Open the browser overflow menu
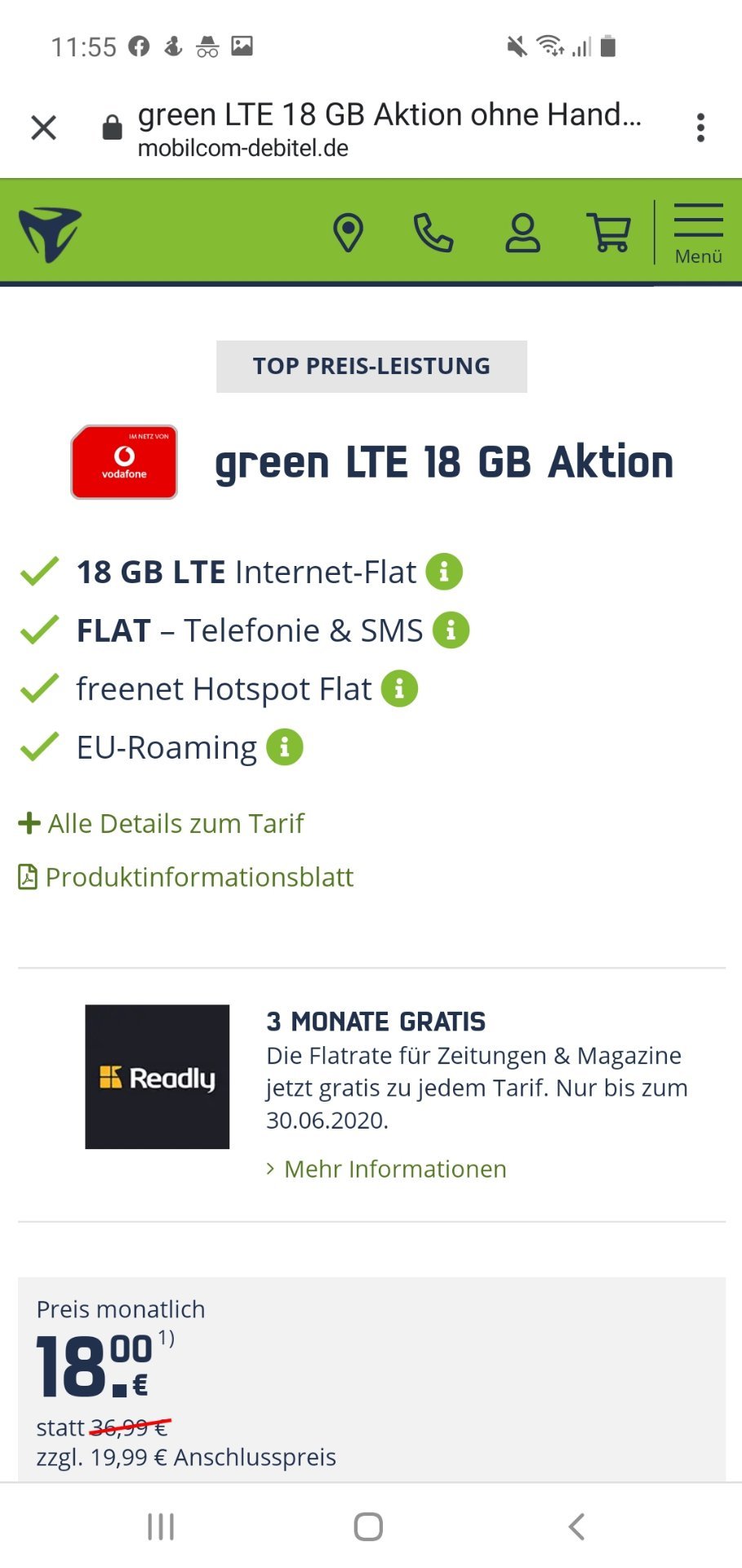Screen dimensions: 742x1568 700,128
